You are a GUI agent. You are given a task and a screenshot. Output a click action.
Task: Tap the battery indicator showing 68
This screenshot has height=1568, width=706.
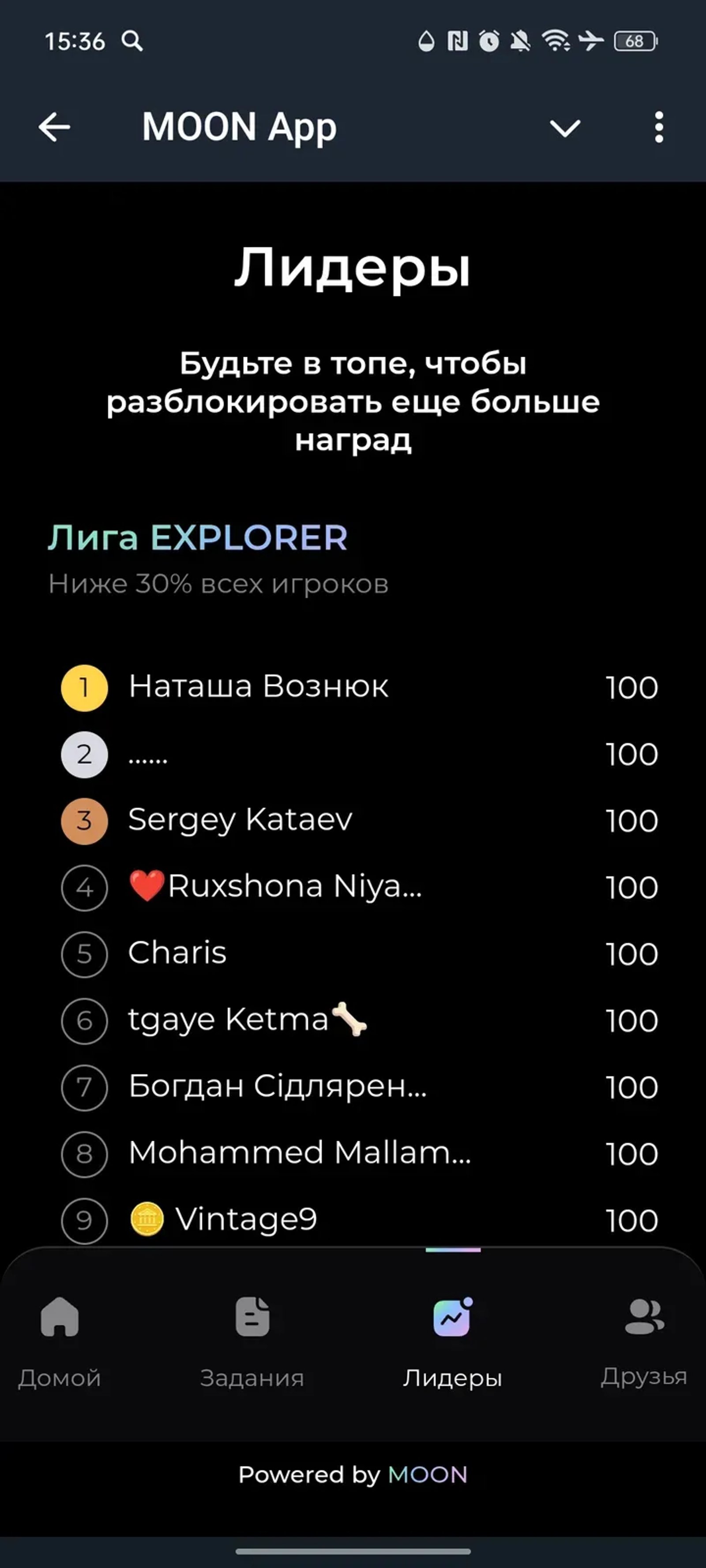point(636,42)
